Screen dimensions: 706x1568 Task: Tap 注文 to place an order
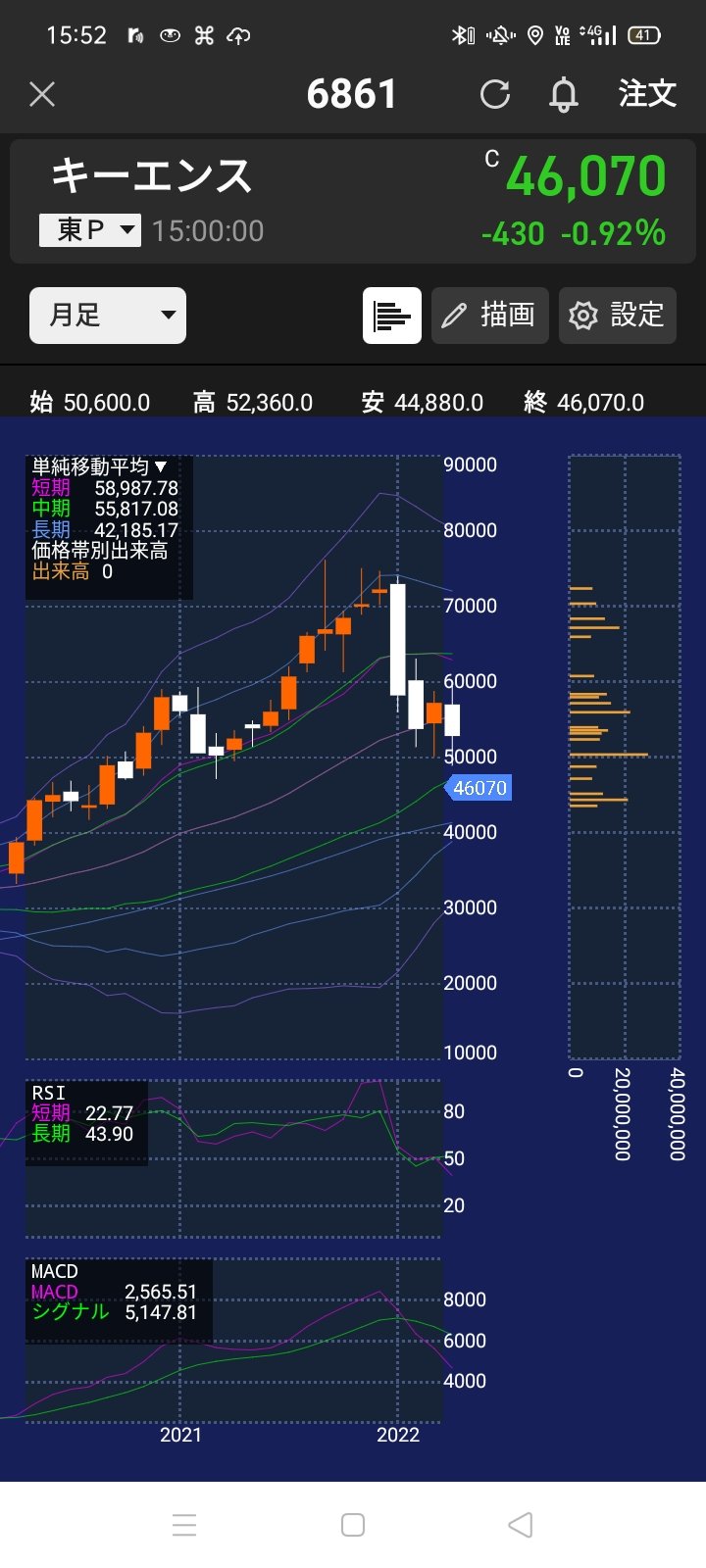[647, 94]
